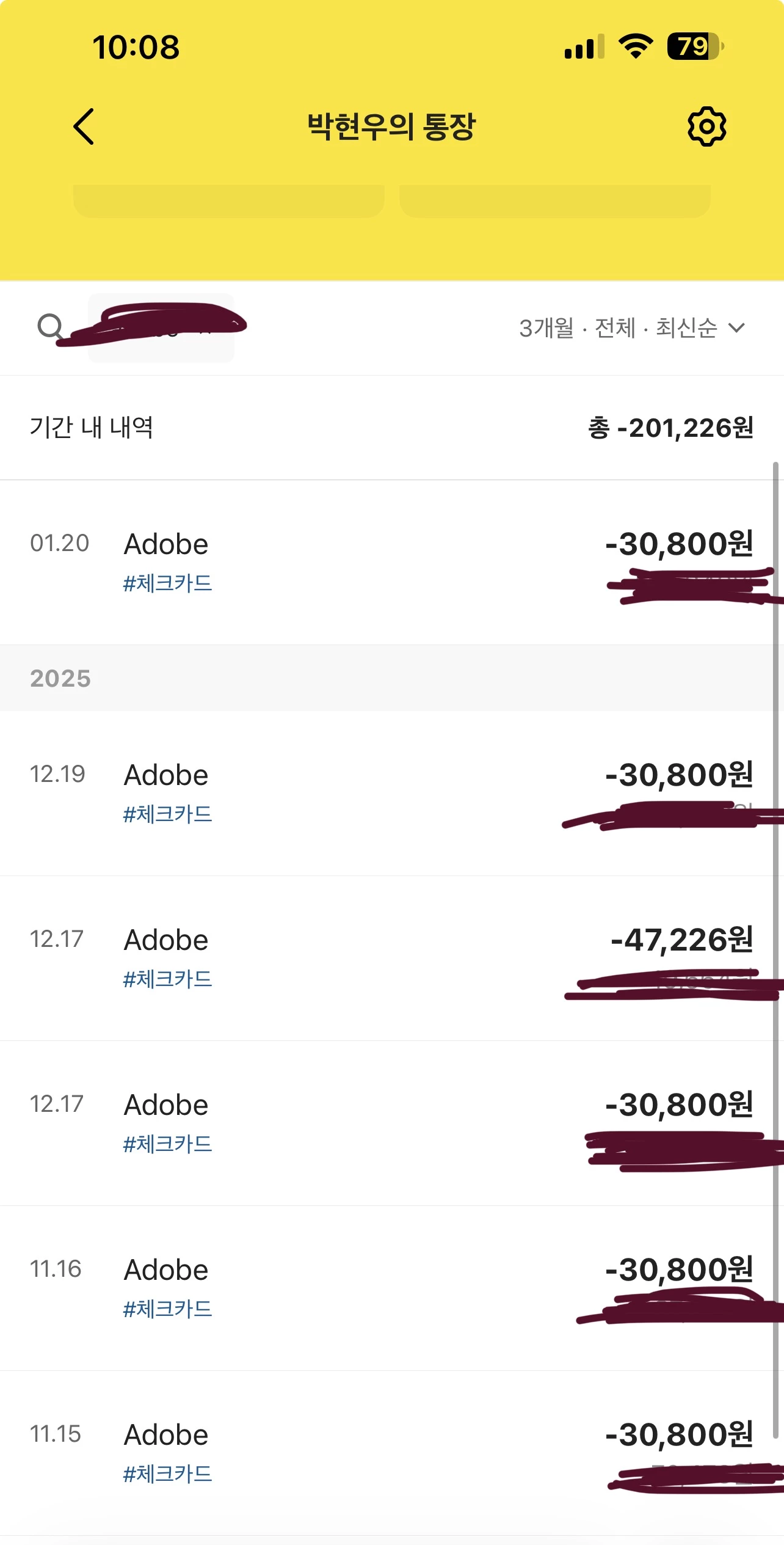Open account settings gear icon
Image resolution: width=784 pixels, height=1545 pixels.
pyautogui.click(x=706, y=126)
